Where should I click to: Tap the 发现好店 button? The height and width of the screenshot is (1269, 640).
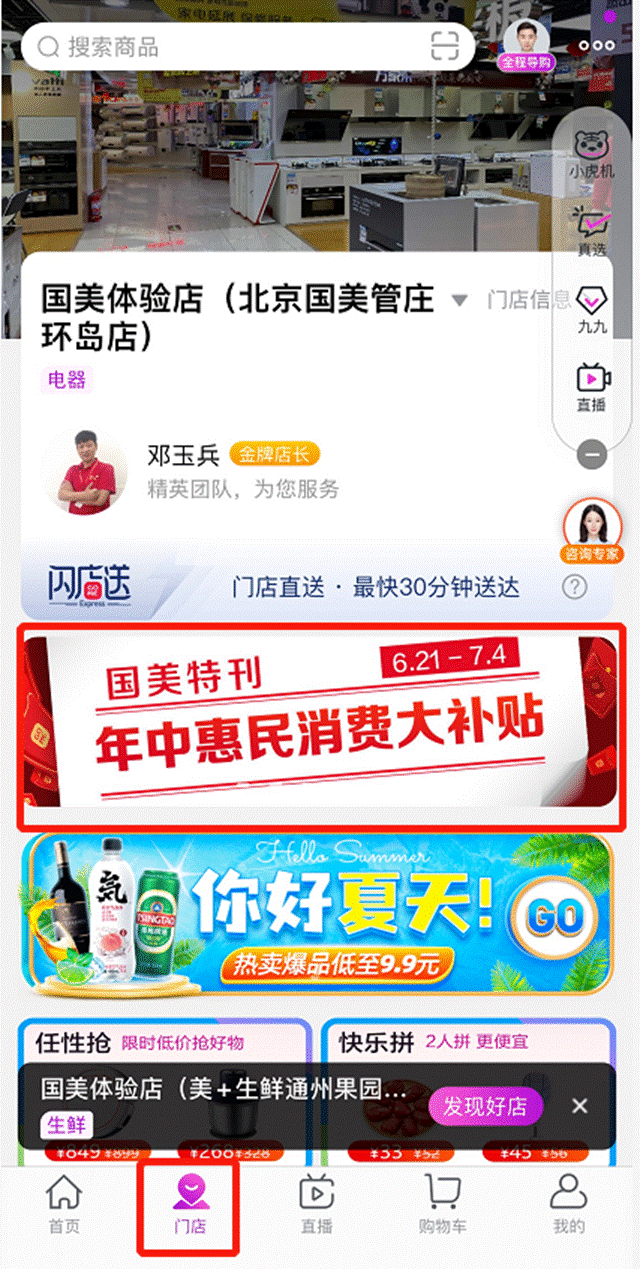(x=485, y=1106)
